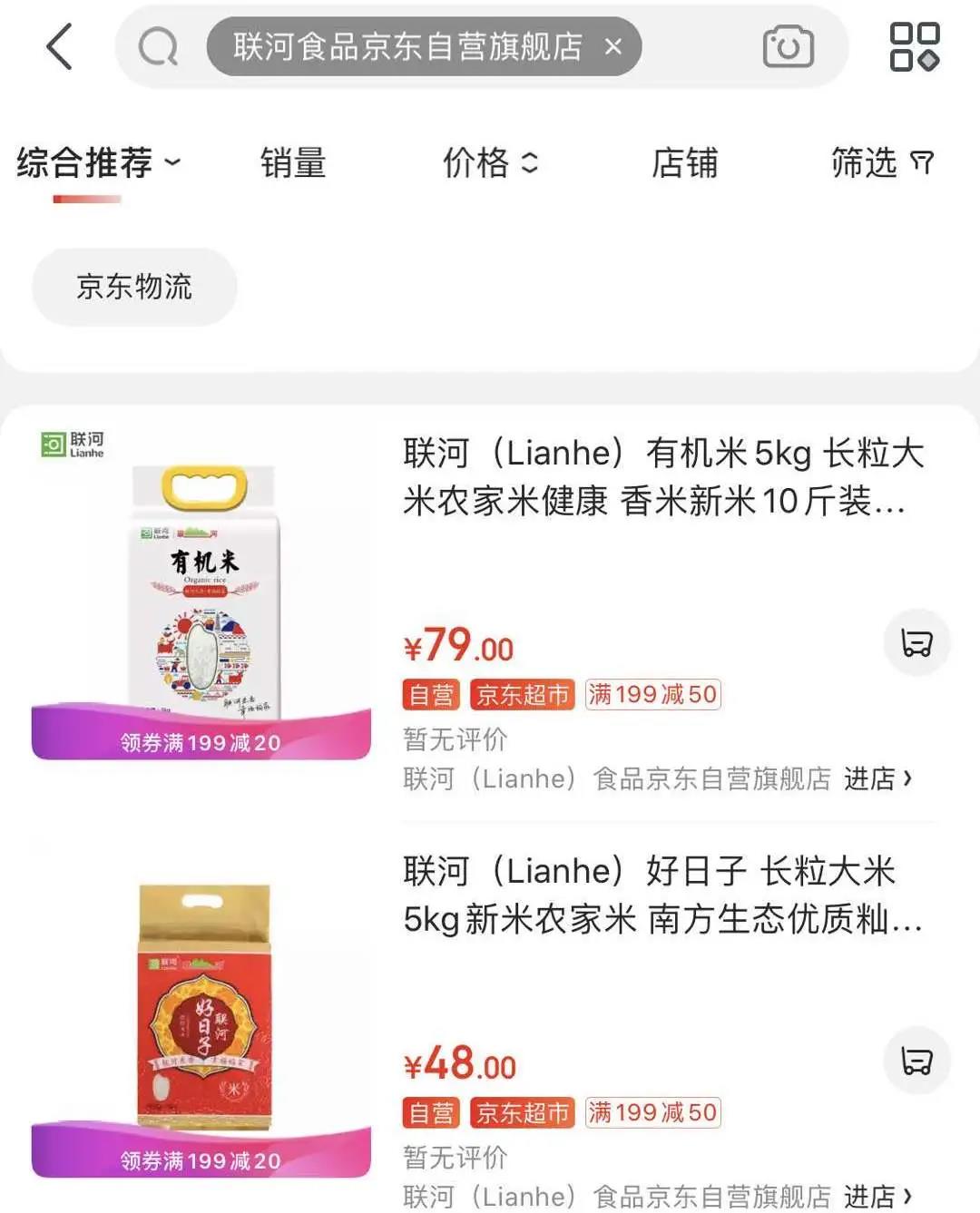Screen dimensions: 980x1213
Task: Add the ¥79.00 有机米 to cart
Action: tap(916, 642)
